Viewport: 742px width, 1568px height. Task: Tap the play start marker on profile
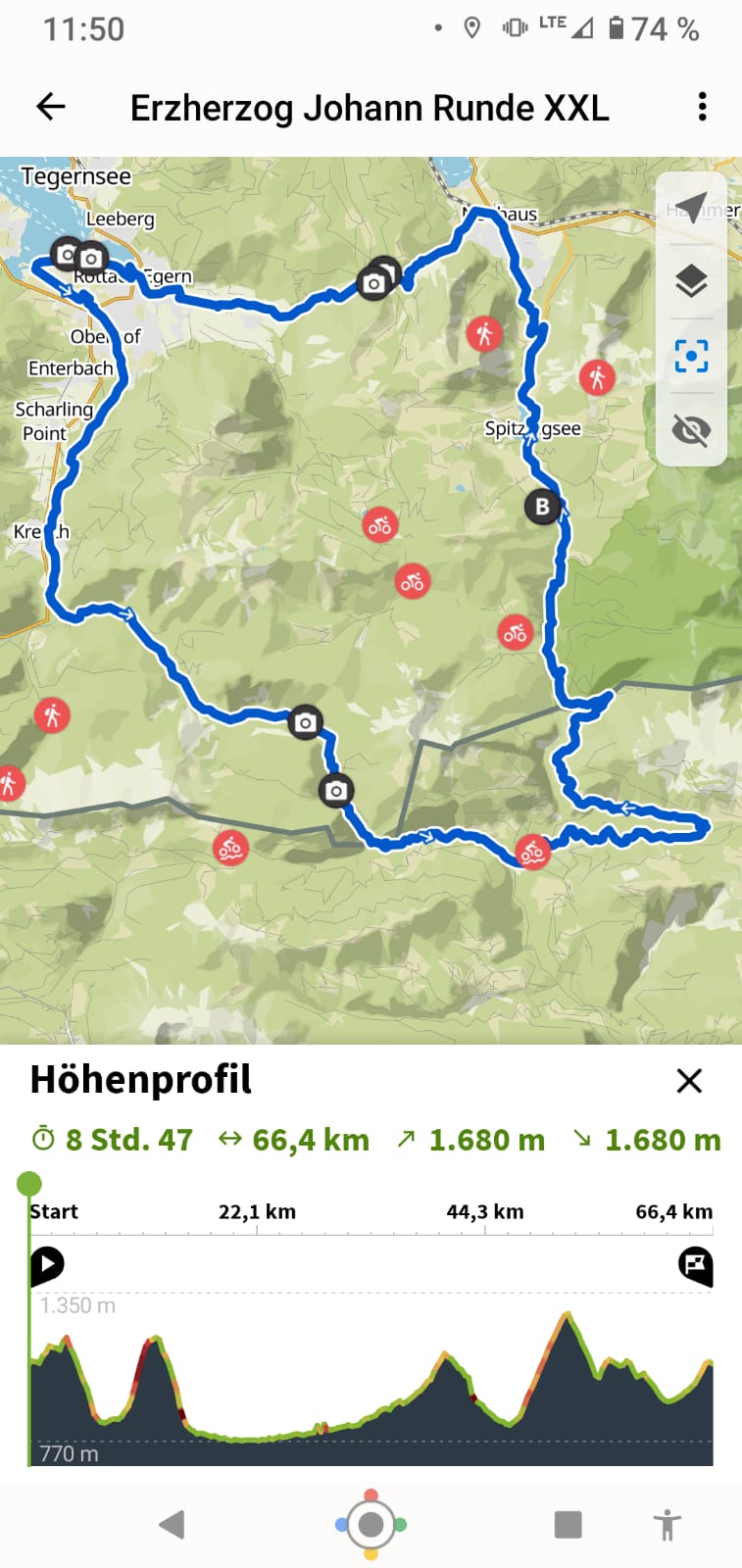click(46, 1265)
